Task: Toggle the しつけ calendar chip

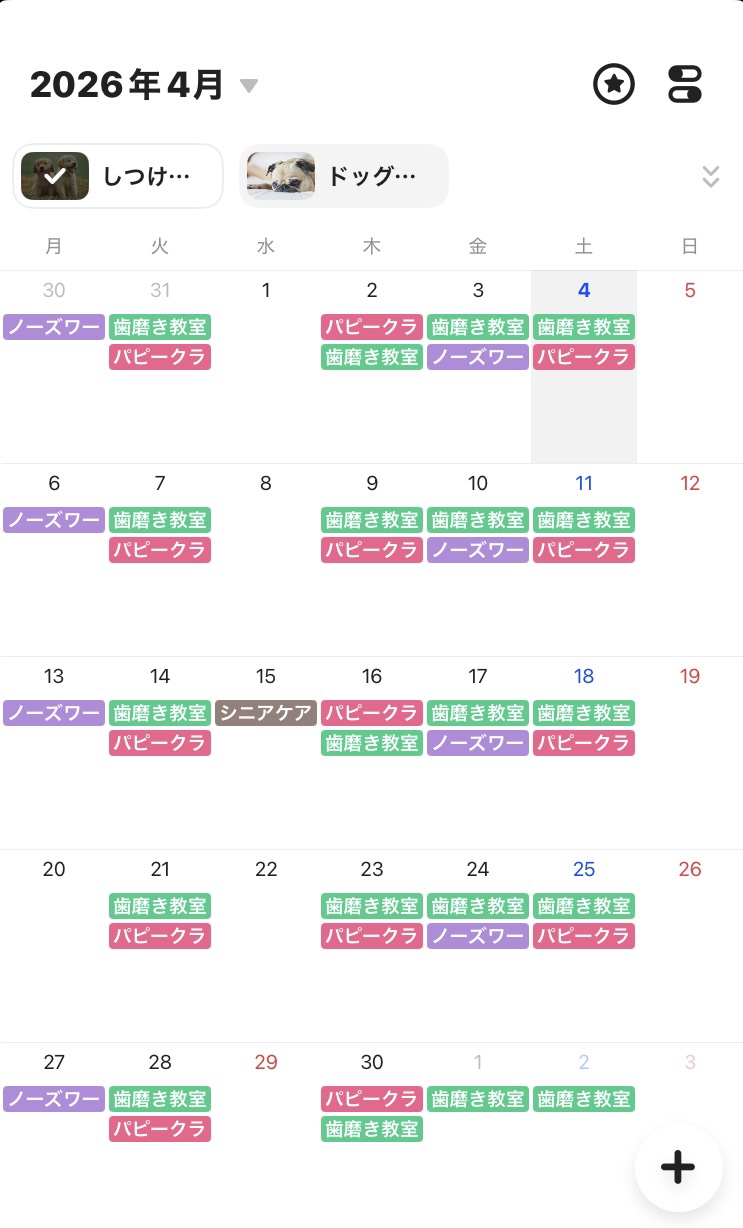Action: click(x=117, y=176)
